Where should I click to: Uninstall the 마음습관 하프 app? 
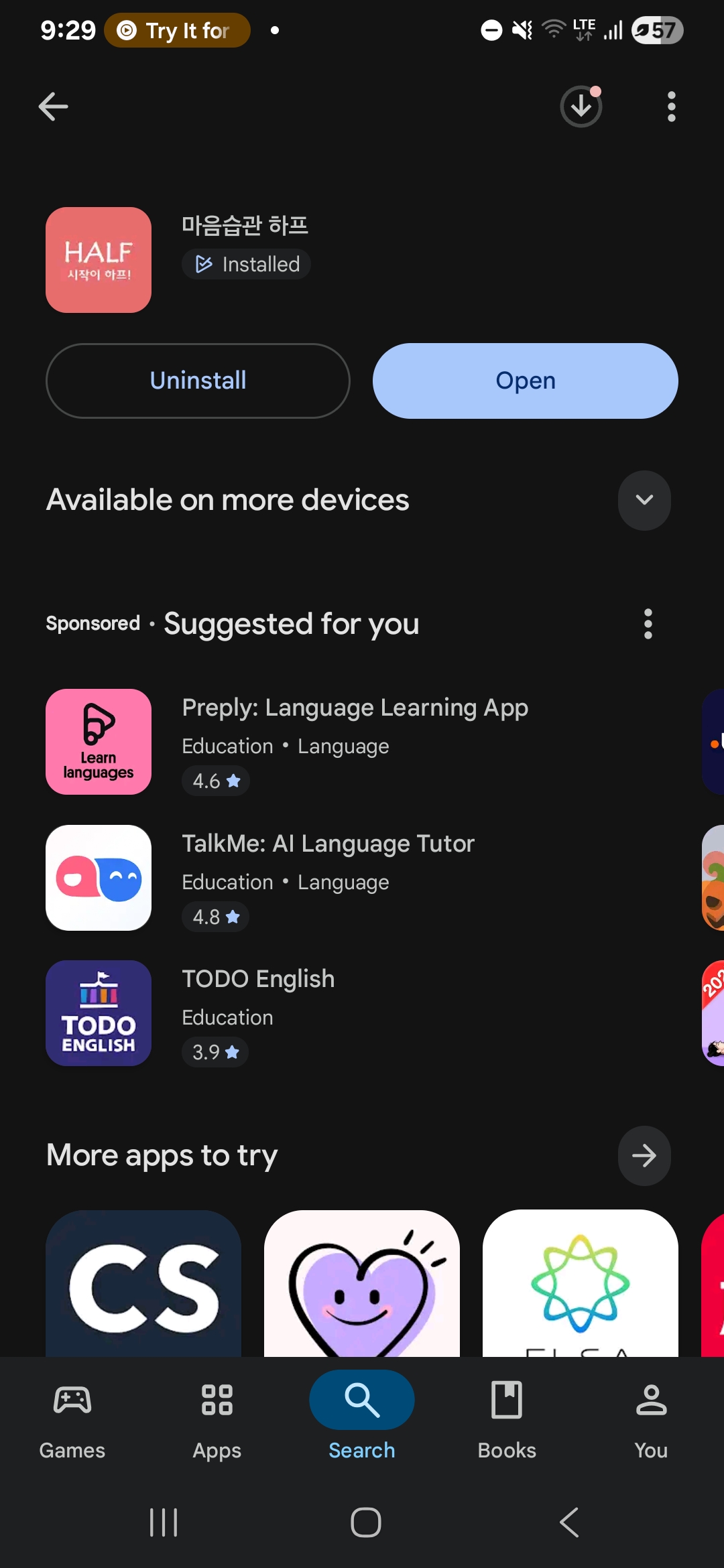(x=198, y=381)
